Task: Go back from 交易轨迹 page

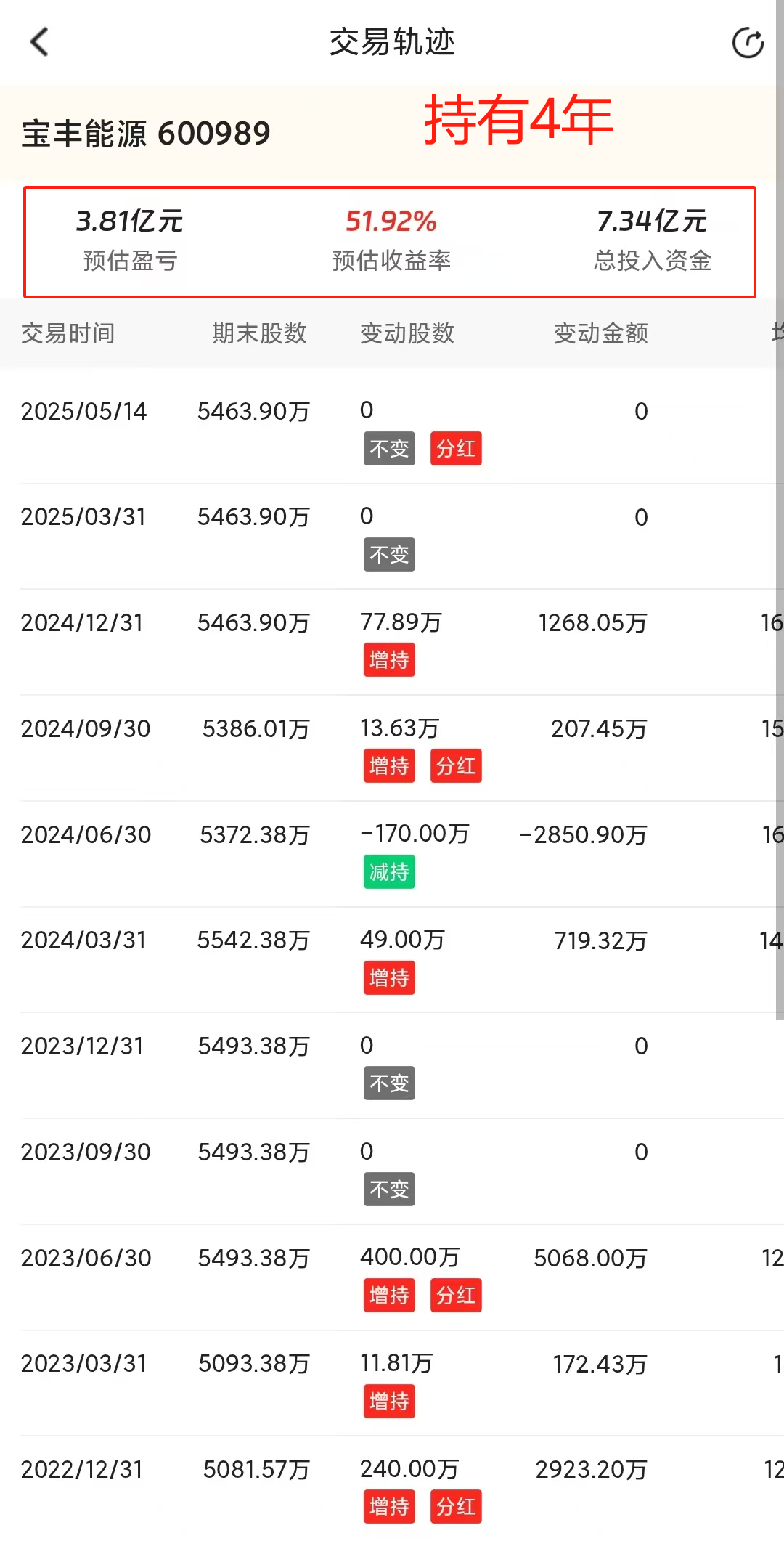Action: (39, 42)
